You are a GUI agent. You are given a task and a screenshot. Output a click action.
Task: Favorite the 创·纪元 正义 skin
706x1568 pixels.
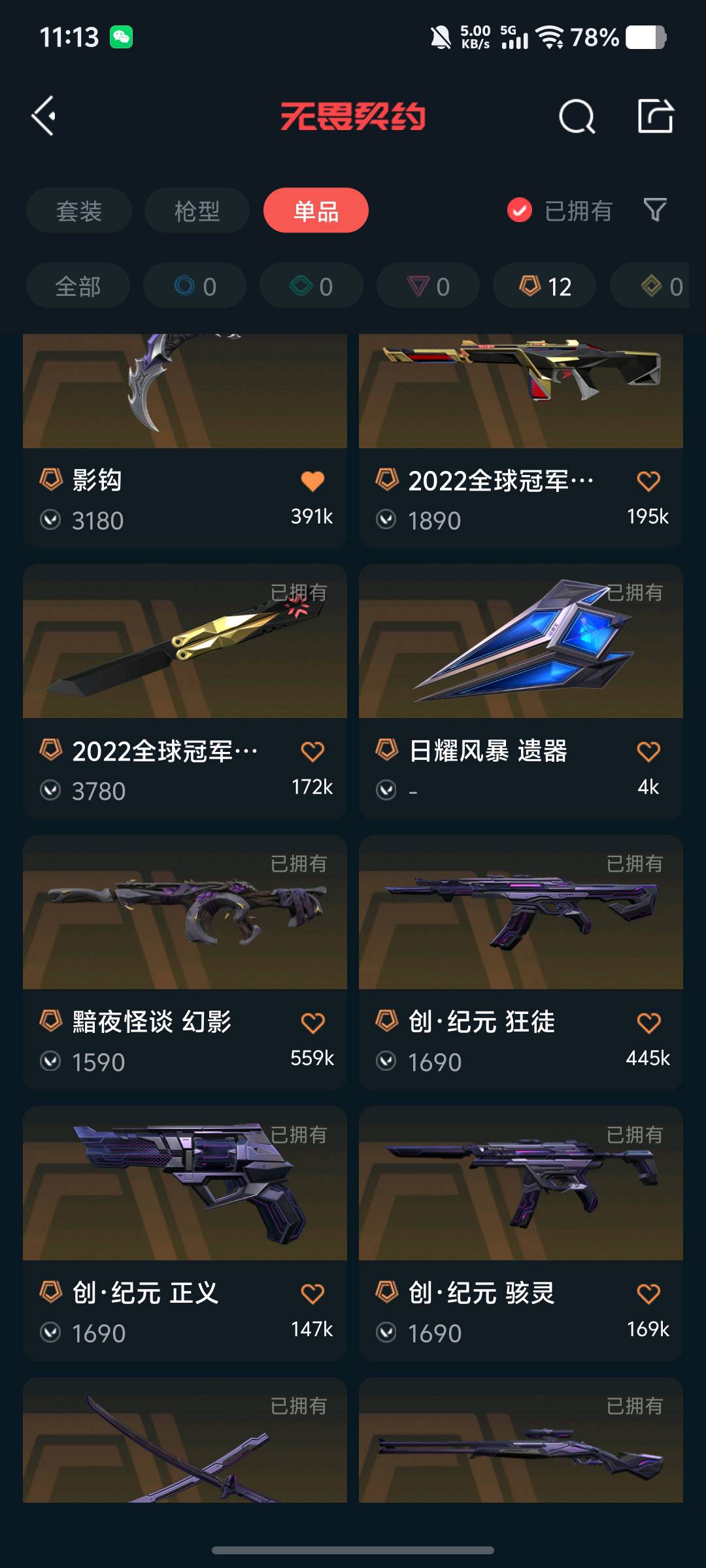coord(312,1294)
